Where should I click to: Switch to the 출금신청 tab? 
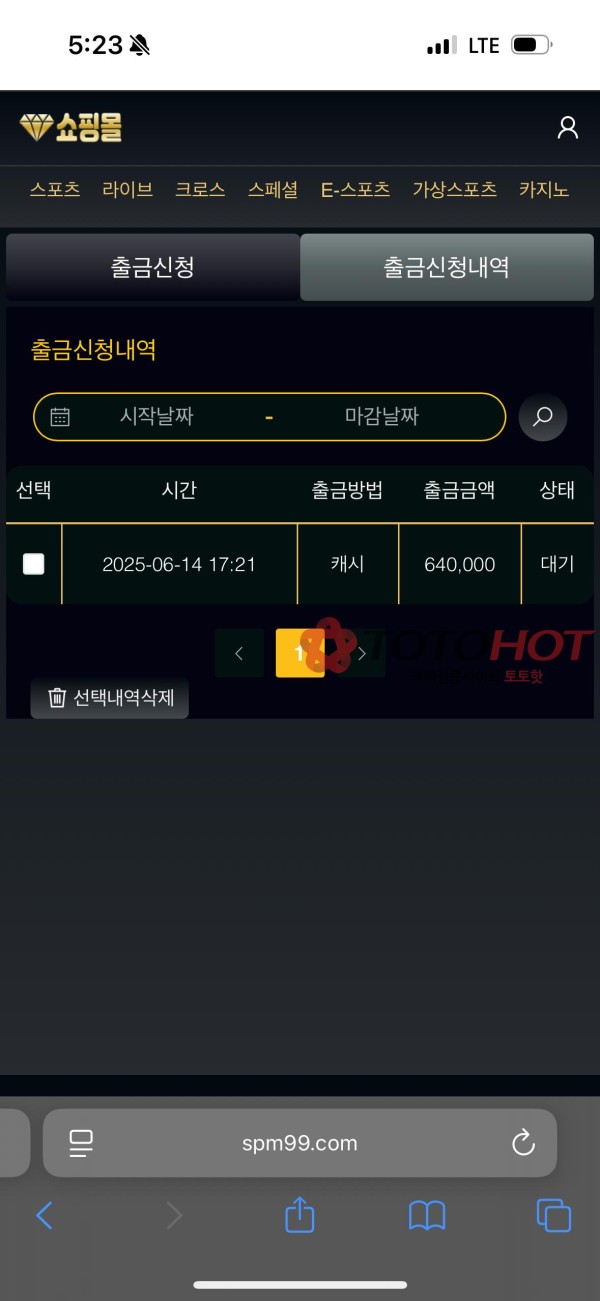pos(152,267)
